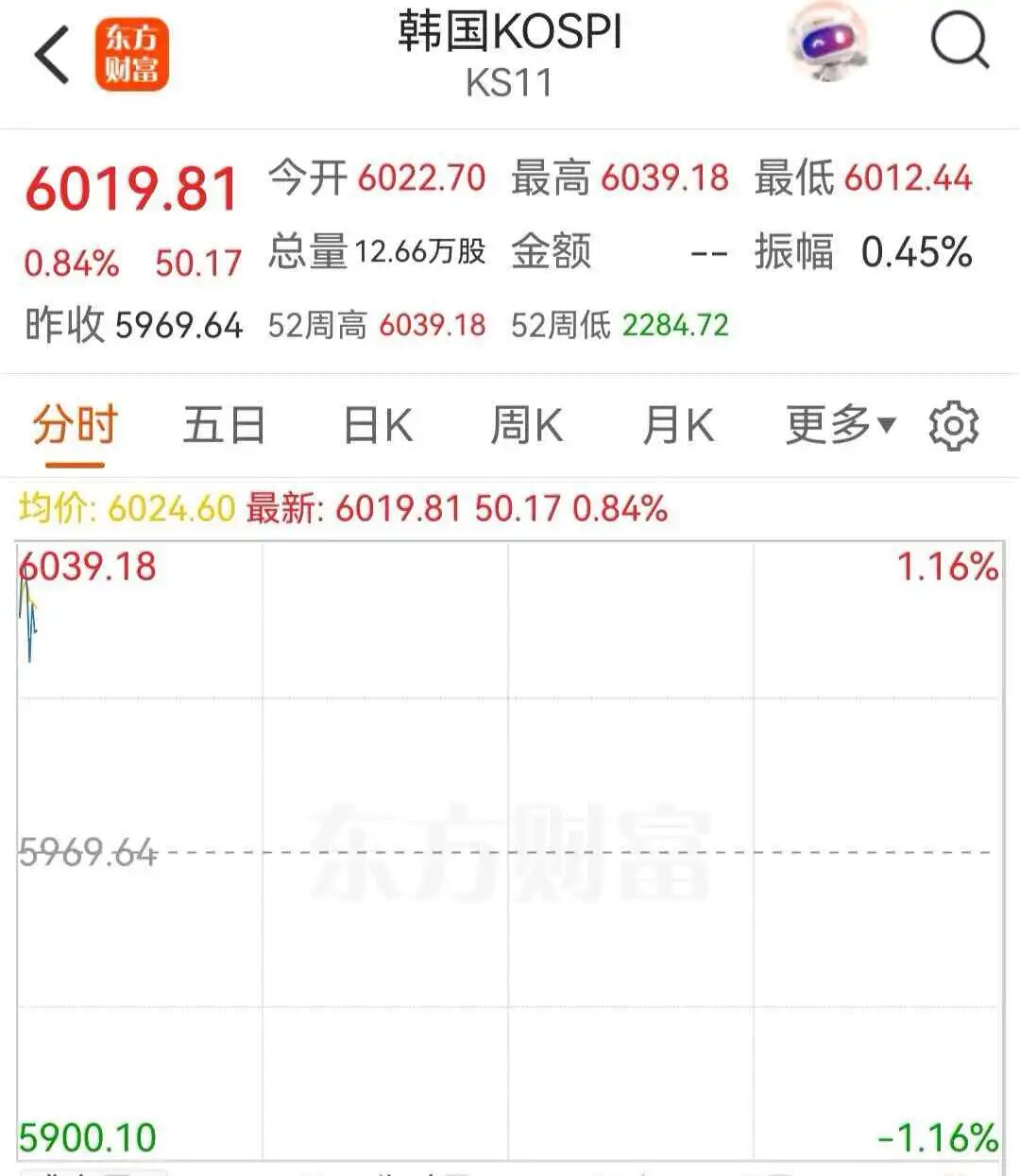Select the 日K chart tab
1020x1176 pixels.
(x=378, y=425)
